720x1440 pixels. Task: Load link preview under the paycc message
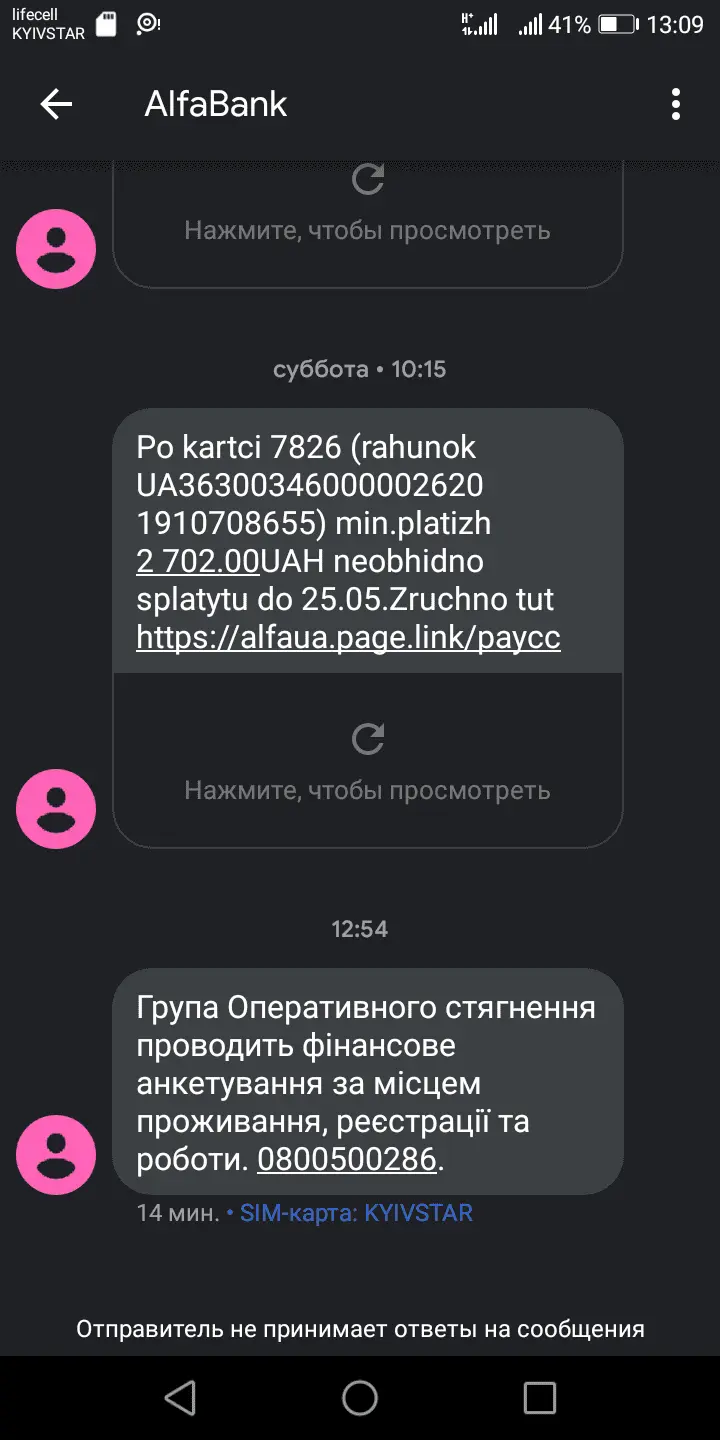pos(368,760)
